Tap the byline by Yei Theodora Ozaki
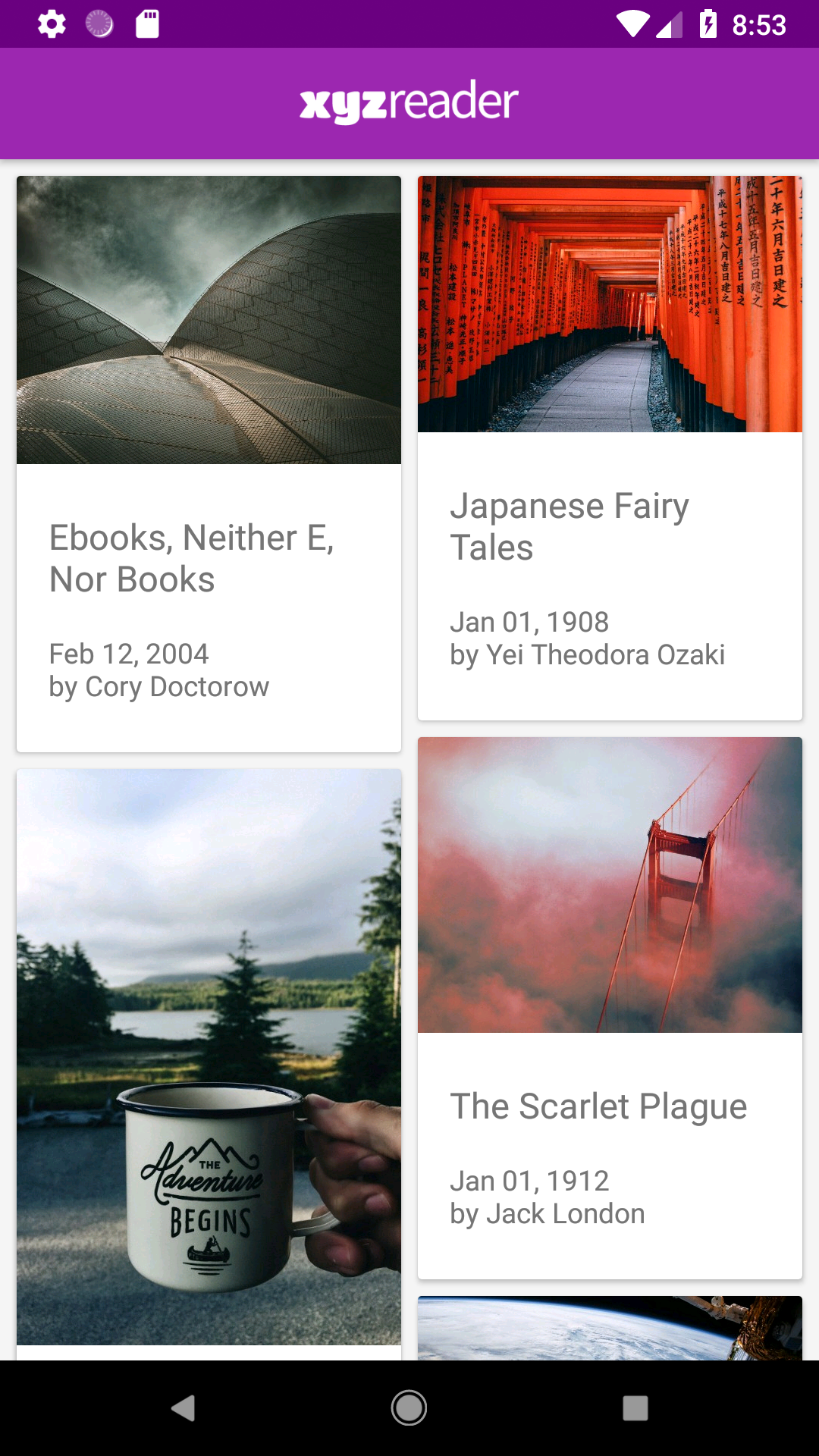This screenshot has height=1456, width=819. click(589, 654)
